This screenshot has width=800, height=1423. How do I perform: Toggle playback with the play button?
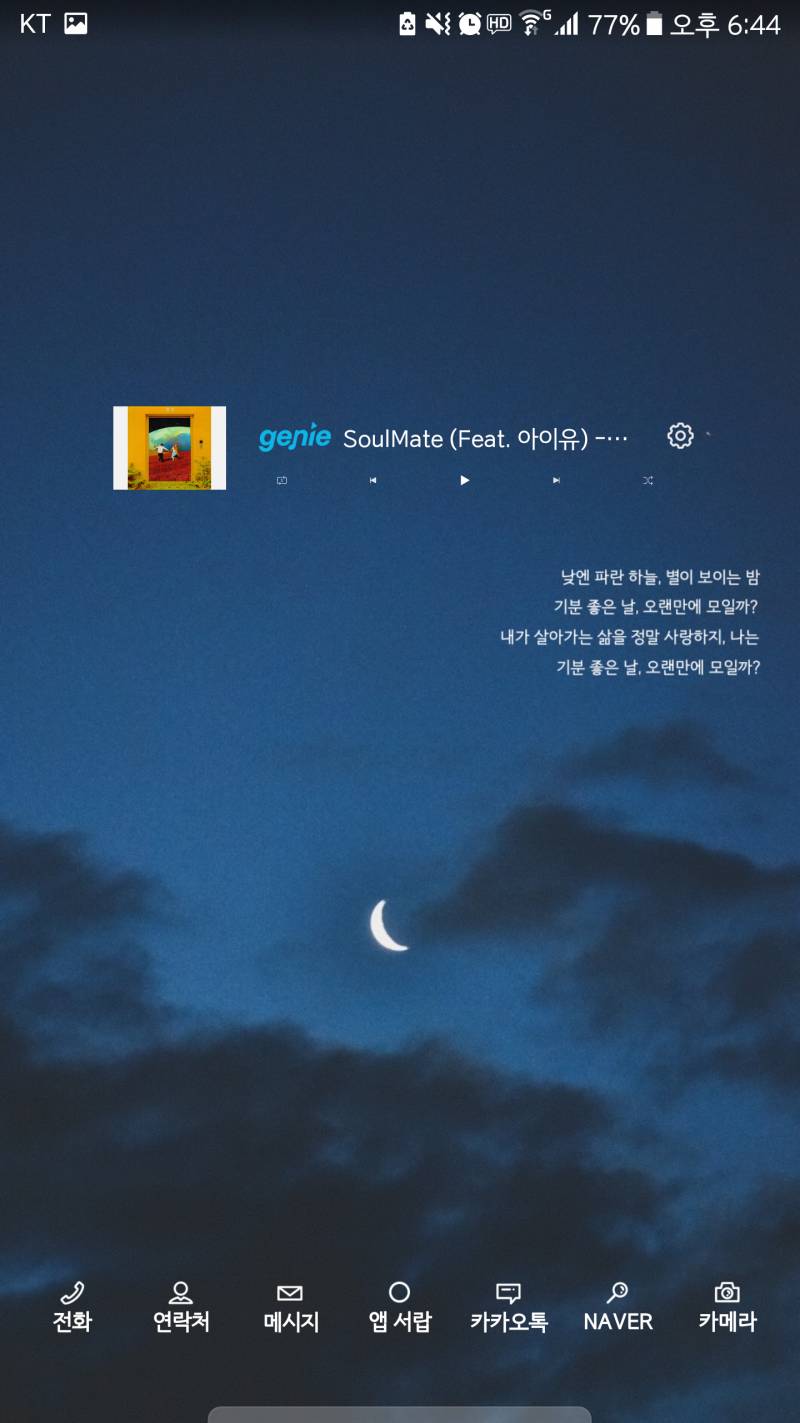tap(464, 480)
